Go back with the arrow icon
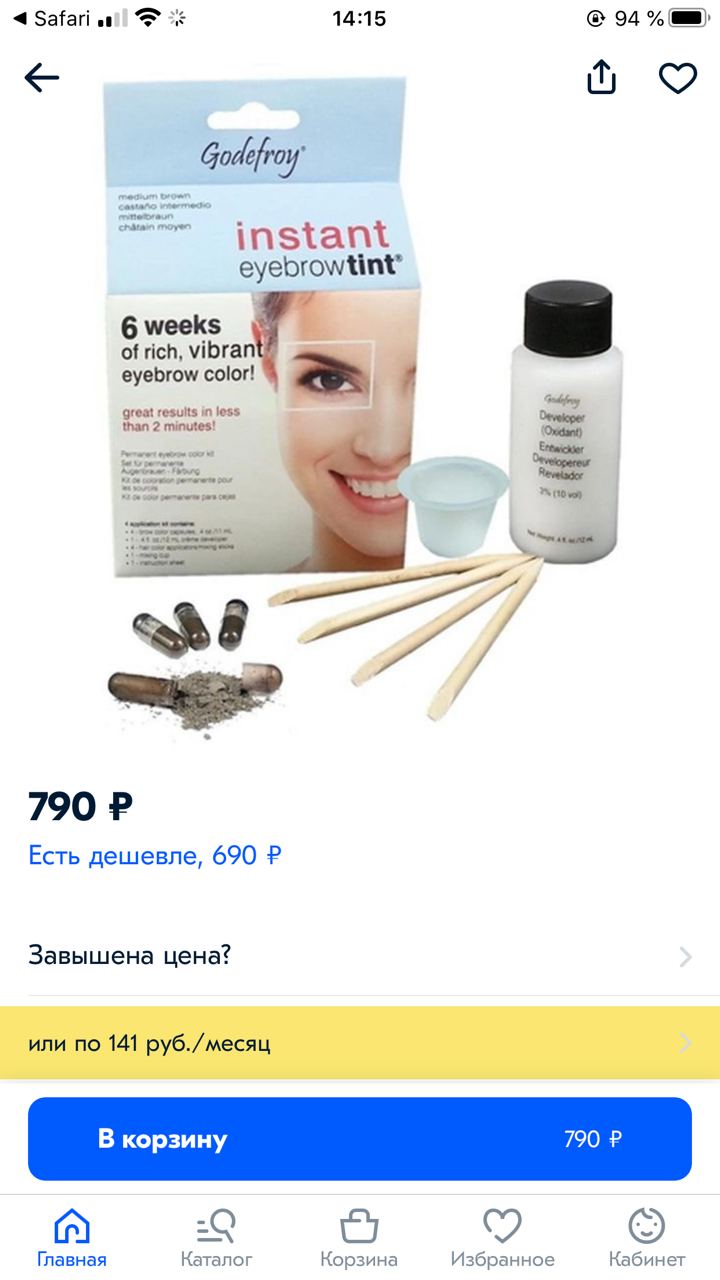The height and width of the screenshot is (1280, 720). (42, 78)
